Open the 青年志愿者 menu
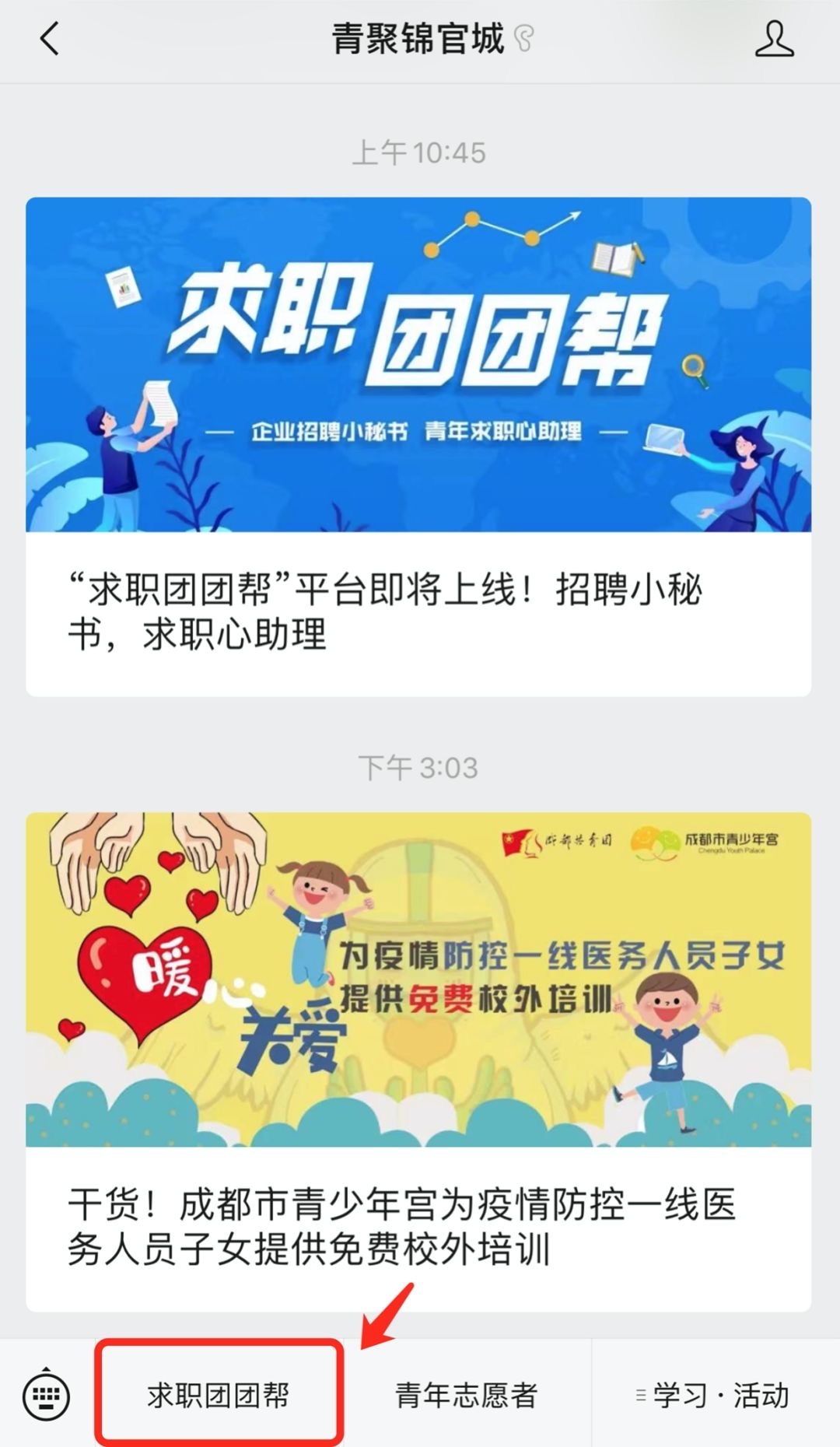Viewport: 840px width, 1447px height. click(466, 1396)
